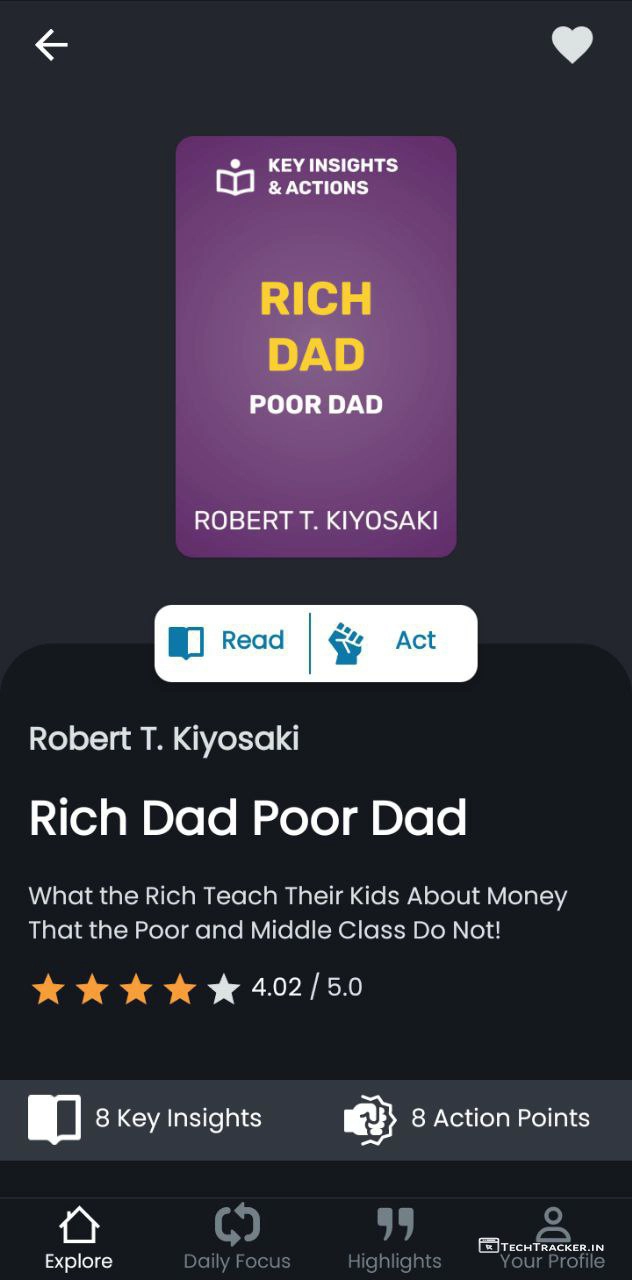Open the 8 Key Insights section
632x1280 pixels.
coord(146,1119)
